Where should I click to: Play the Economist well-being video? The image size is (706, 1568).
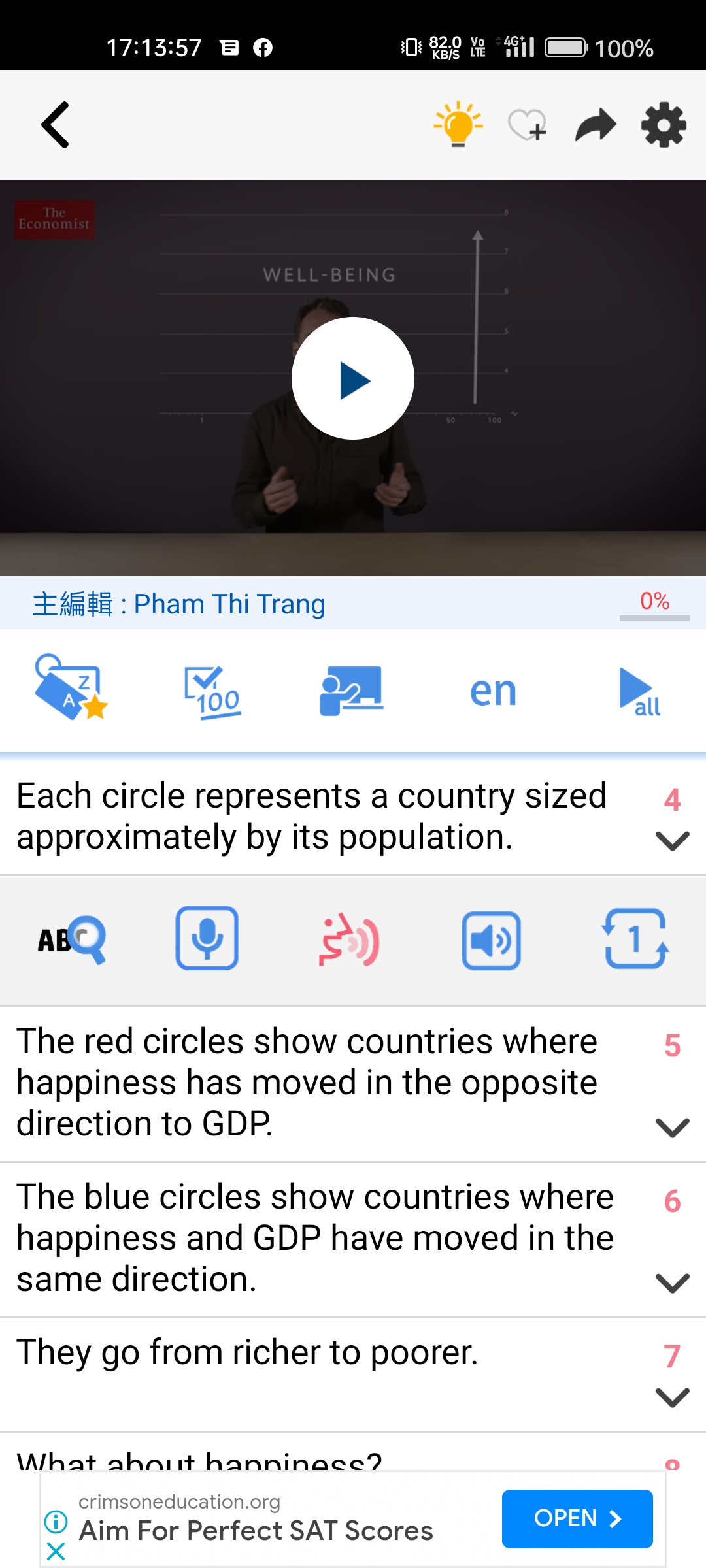352,379
